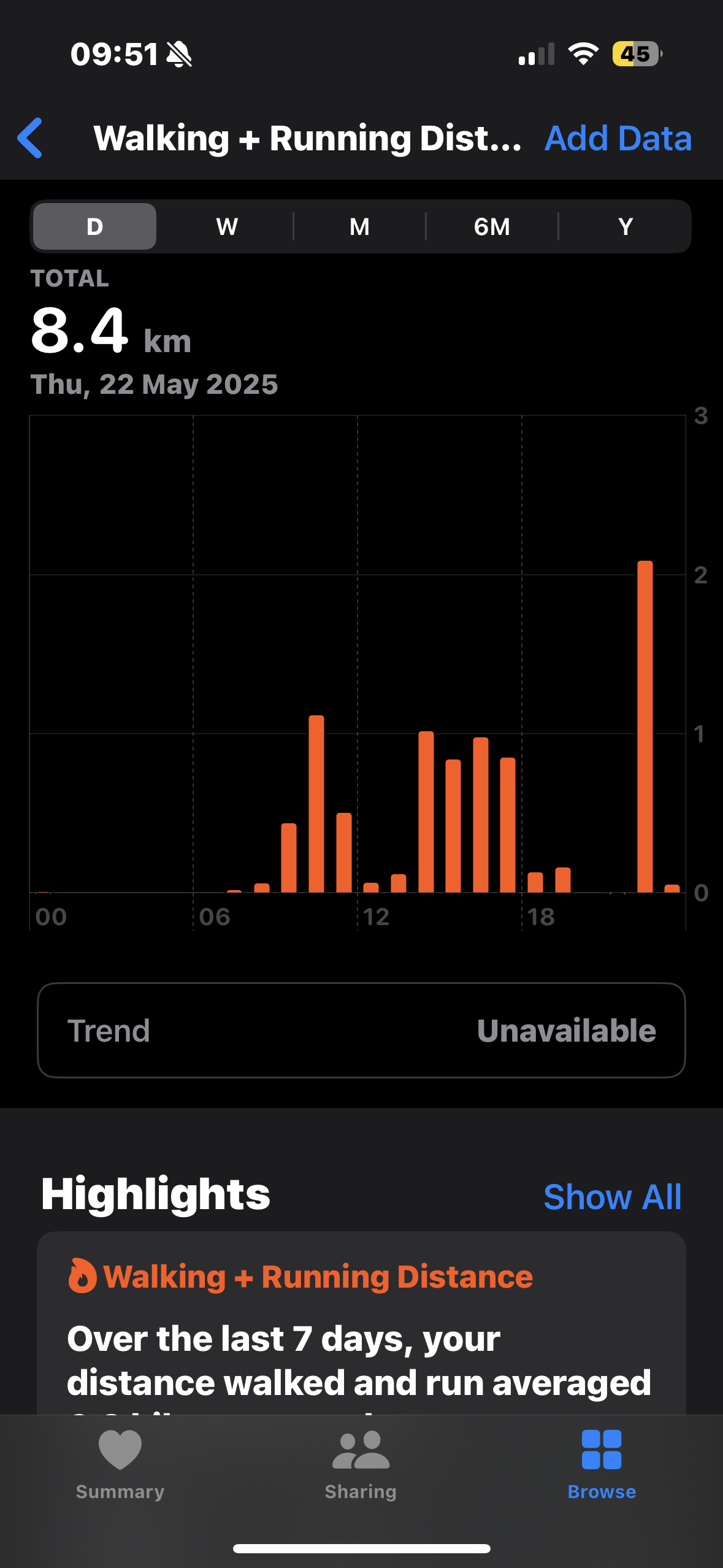Switch to the M monthly view

pyautogui.click(x=359, y=226)
